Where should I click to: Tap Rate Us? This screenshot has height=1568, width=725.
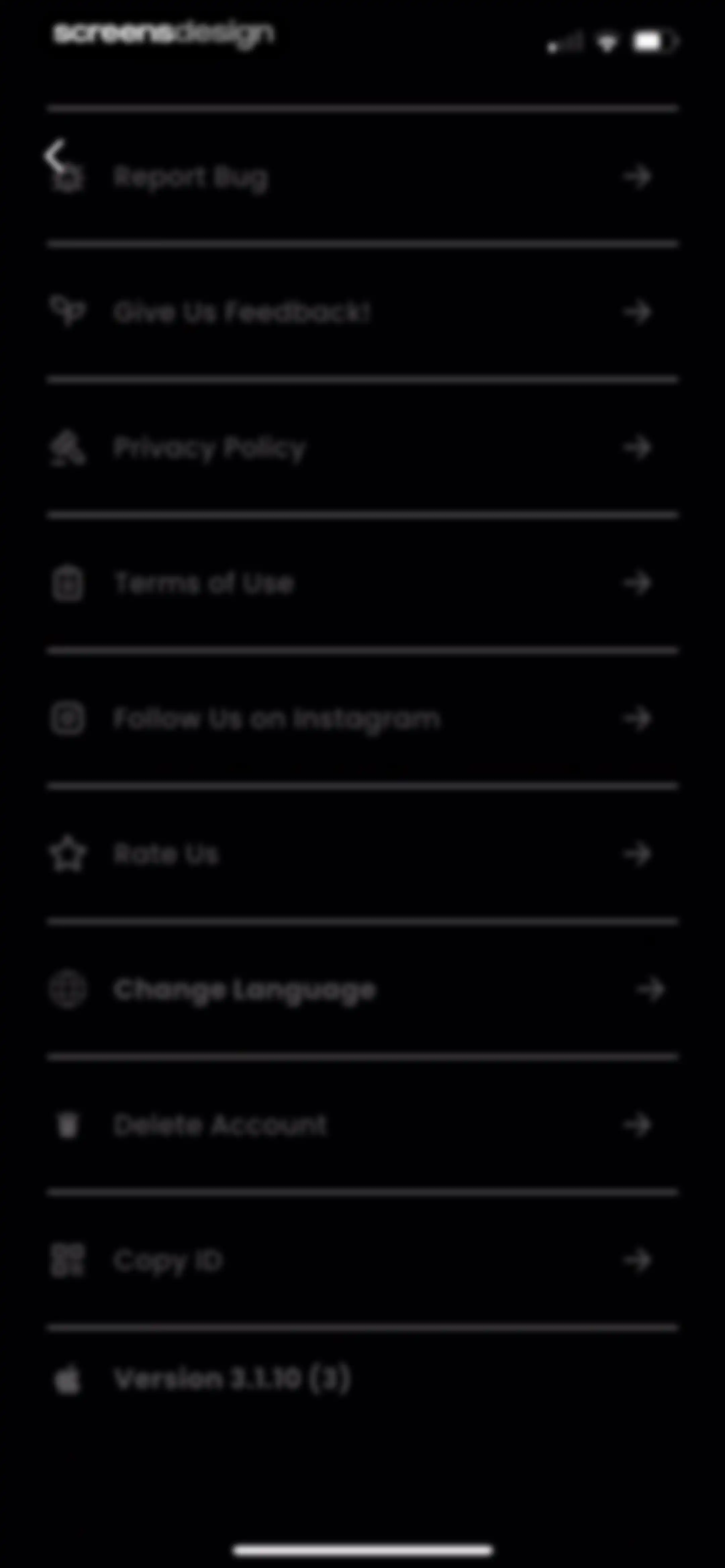pyautogui.click(x=363, y=854)
